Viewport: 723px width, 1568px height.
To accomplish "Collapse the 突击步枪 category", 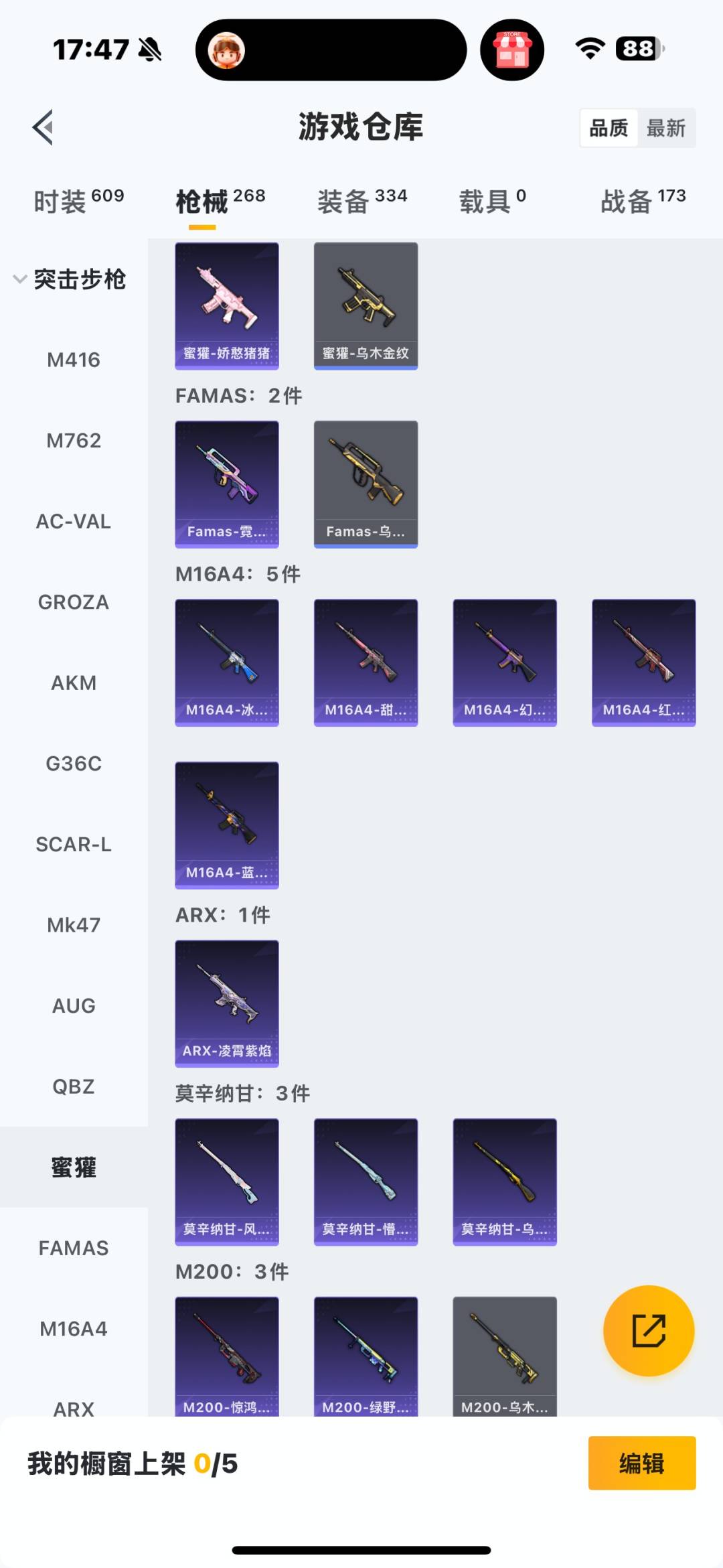I will (70, 279).
